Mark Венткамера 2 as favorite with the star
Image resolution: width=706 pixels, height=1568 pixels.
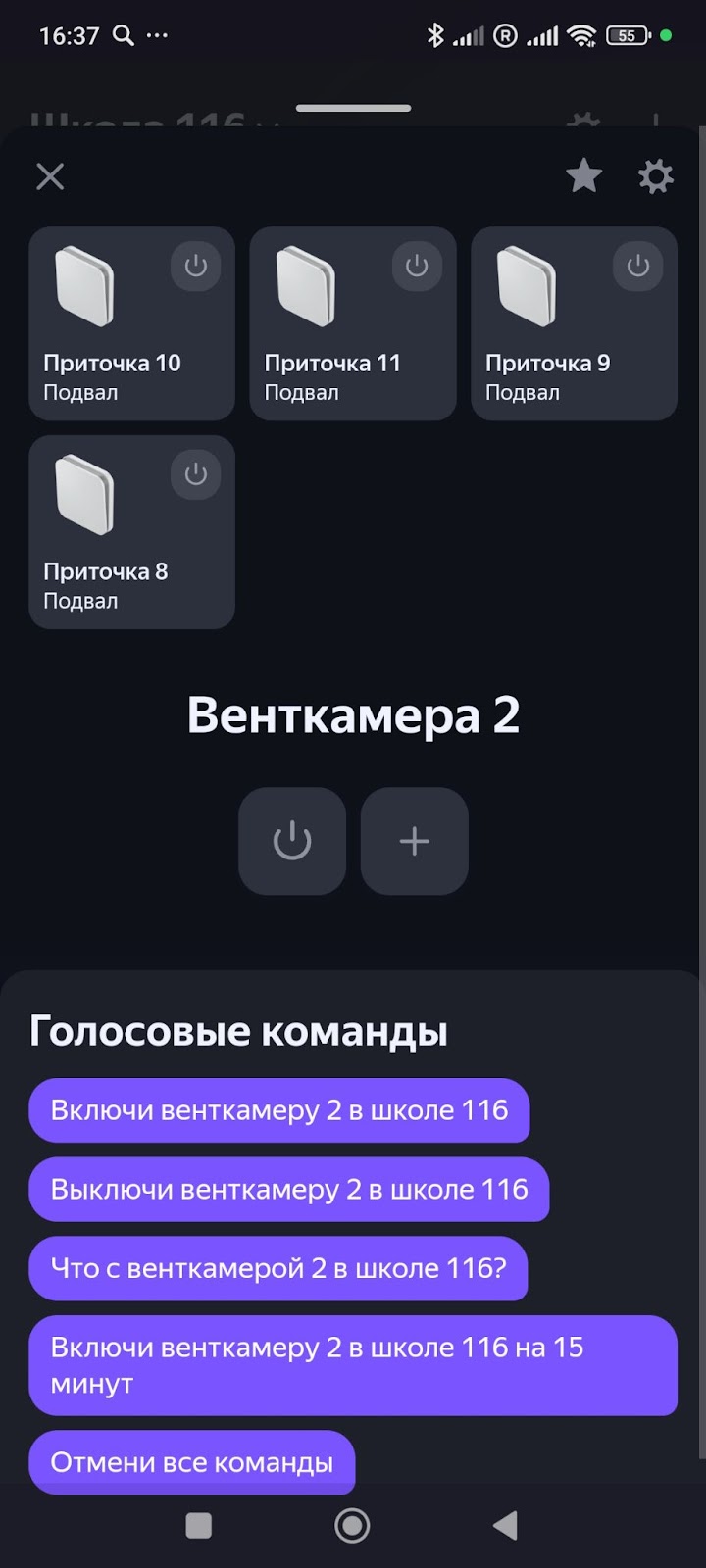583,176
